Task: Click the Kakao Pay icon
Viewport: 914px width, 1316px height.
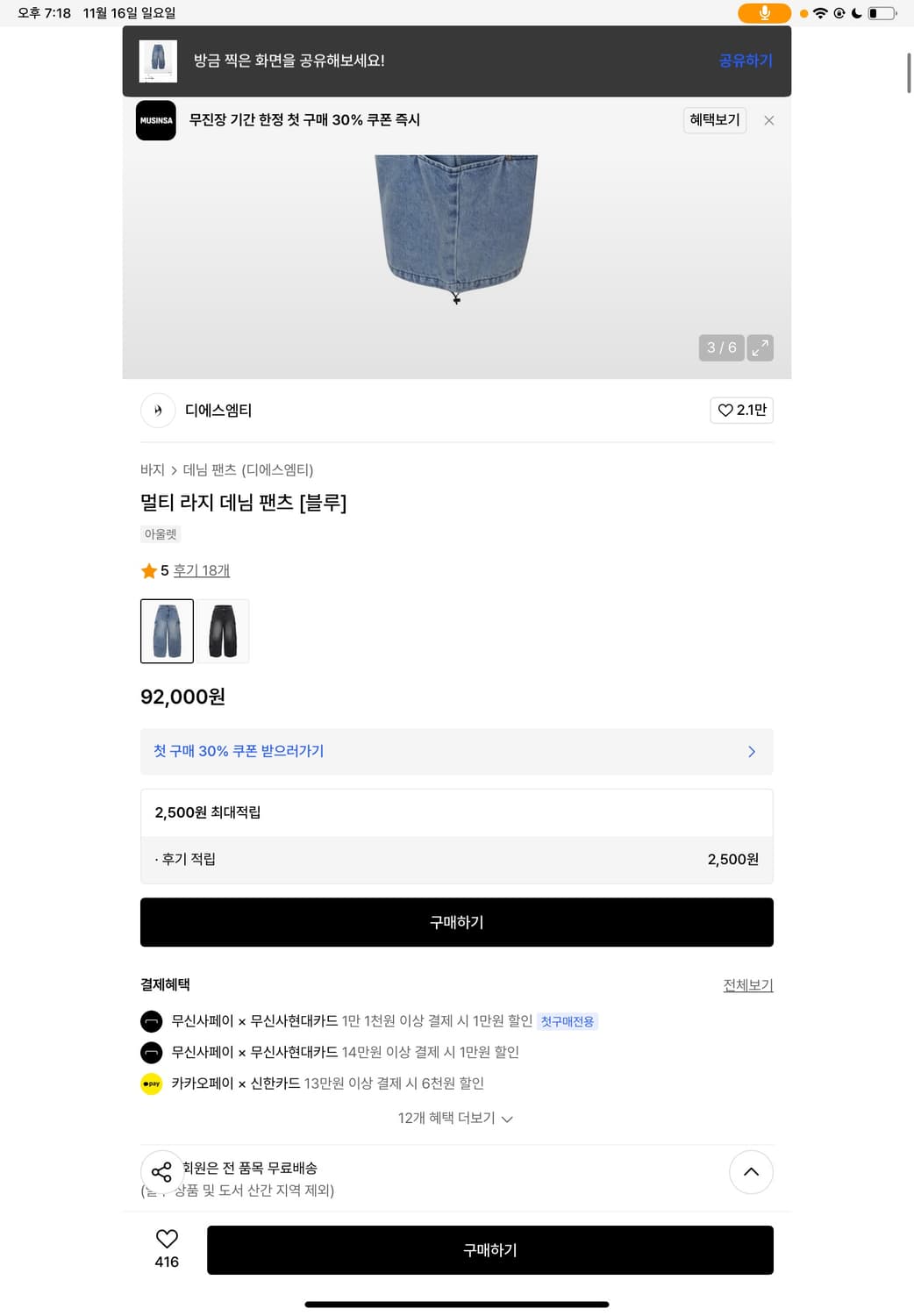Action: (151, 1084)
